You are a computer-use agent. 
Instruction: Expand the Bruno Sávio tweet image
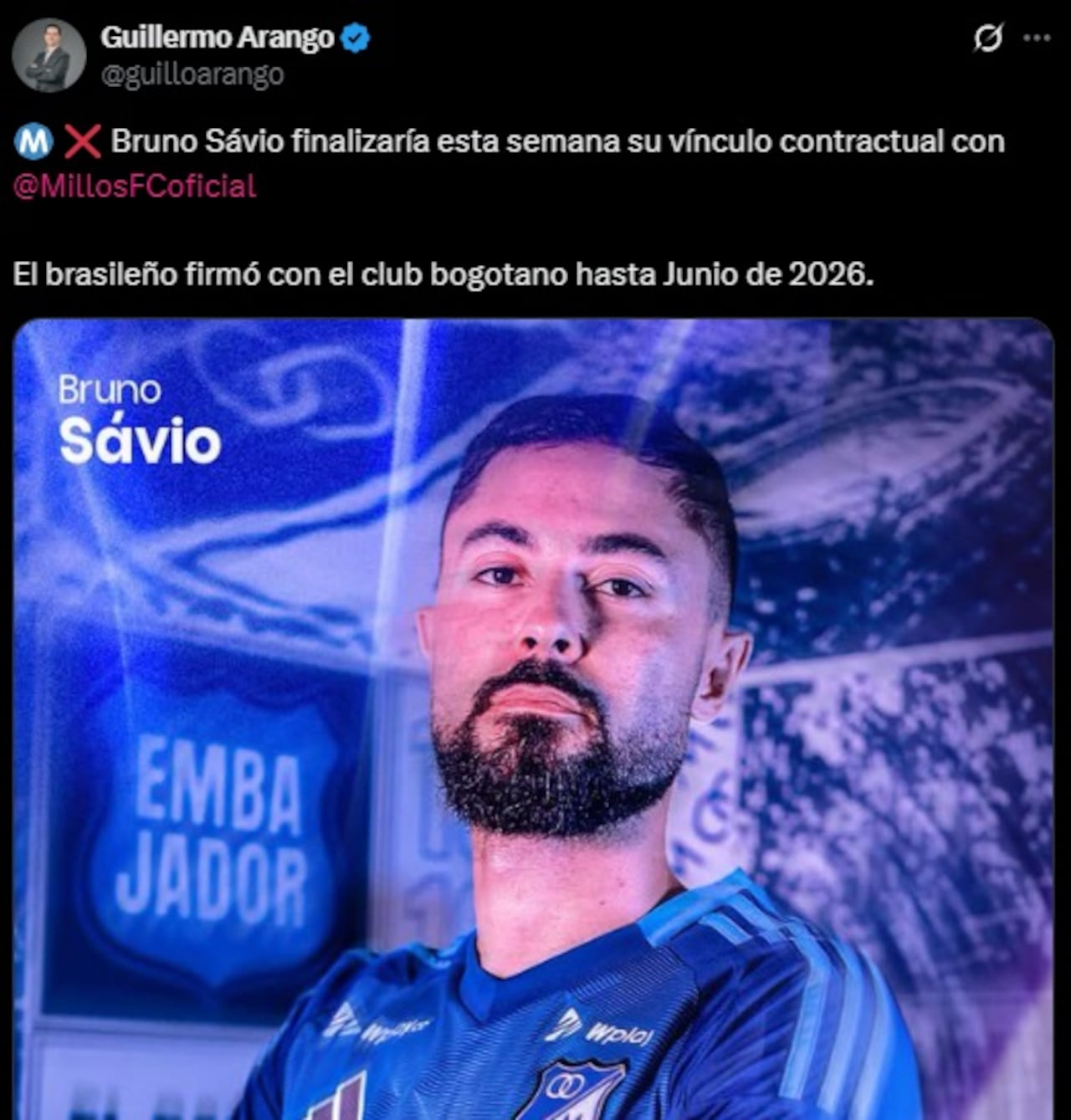pos(534,719)
